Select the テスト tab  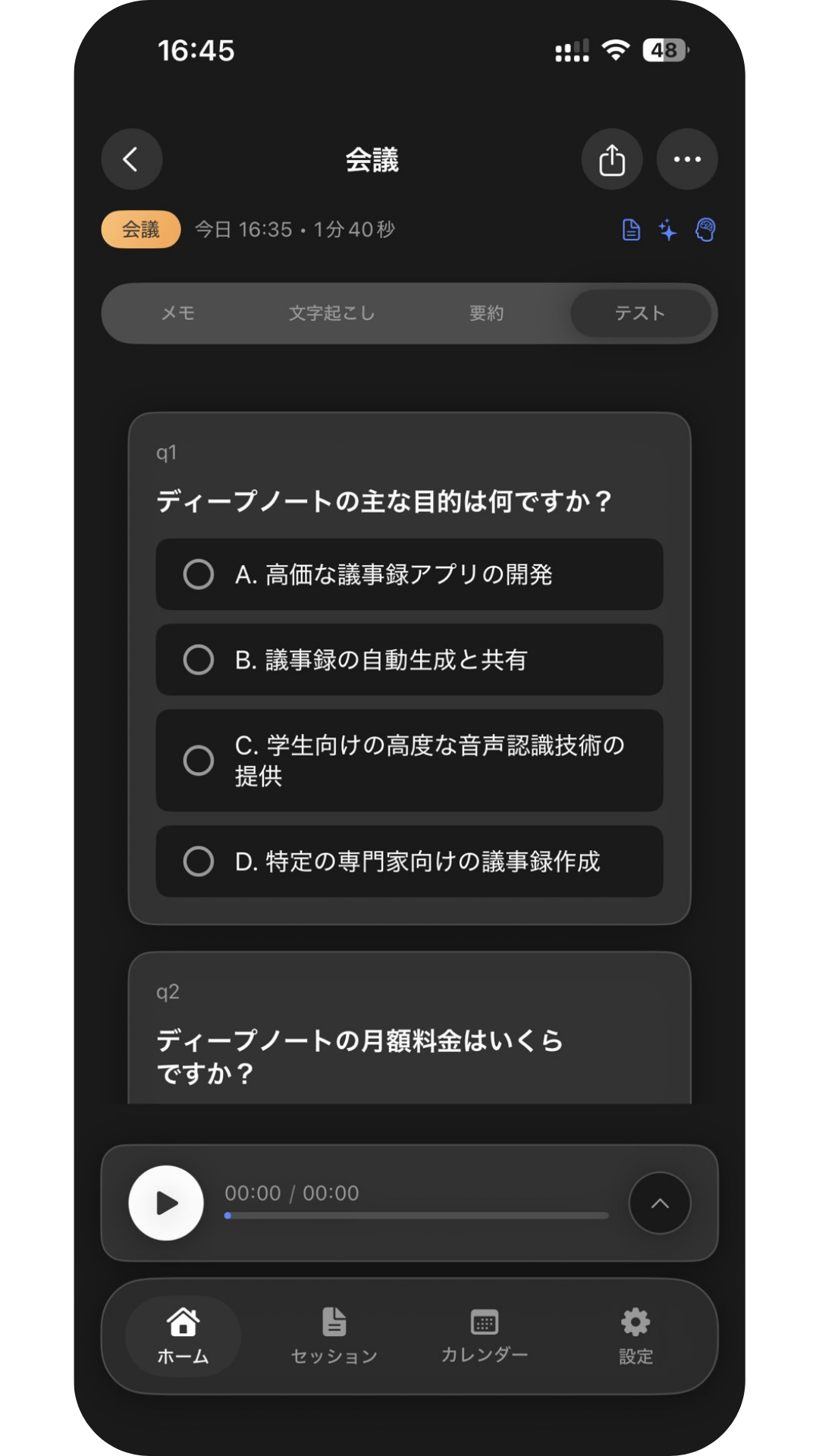[x=639, y=313]
